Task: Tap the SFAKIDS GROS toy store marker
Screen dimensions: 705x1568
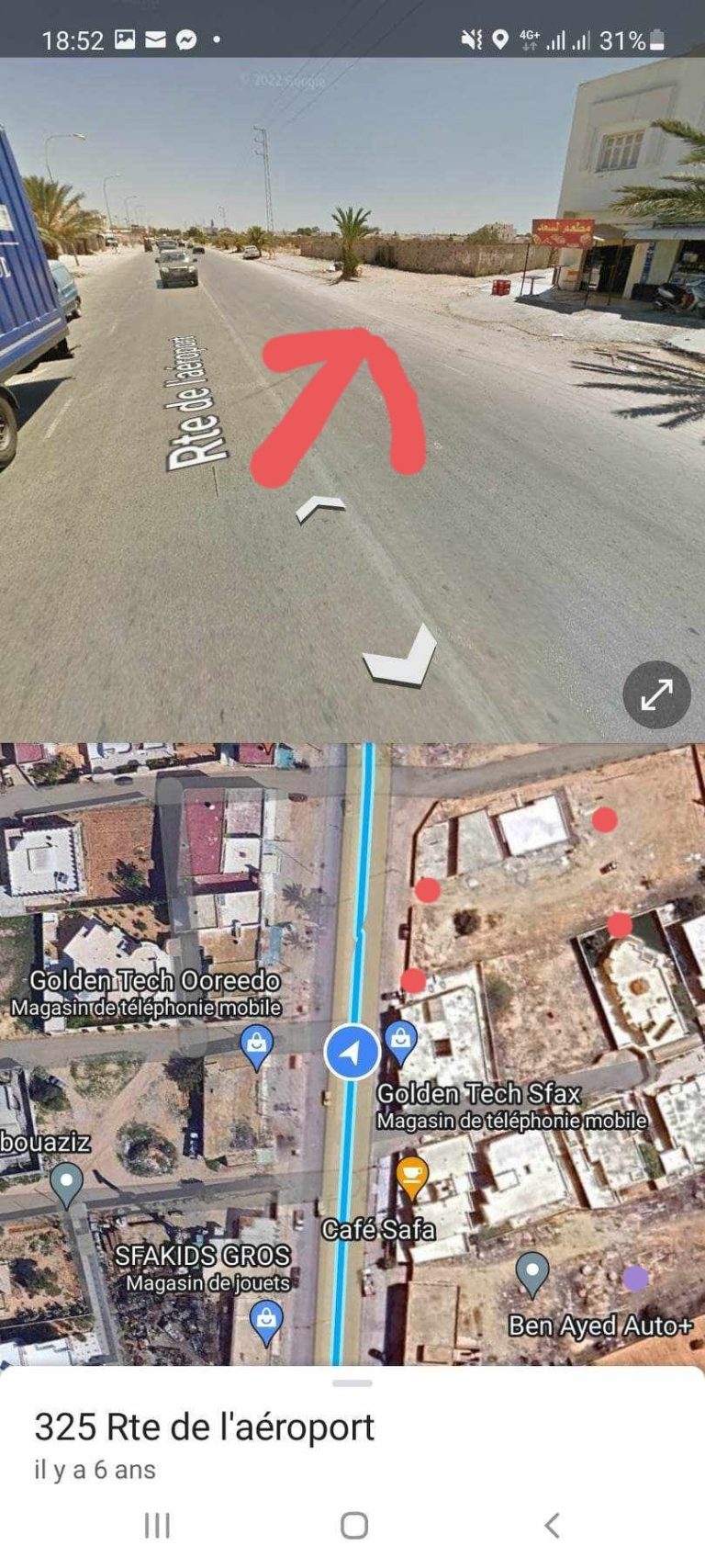Action: click(x=266, y=1320)
